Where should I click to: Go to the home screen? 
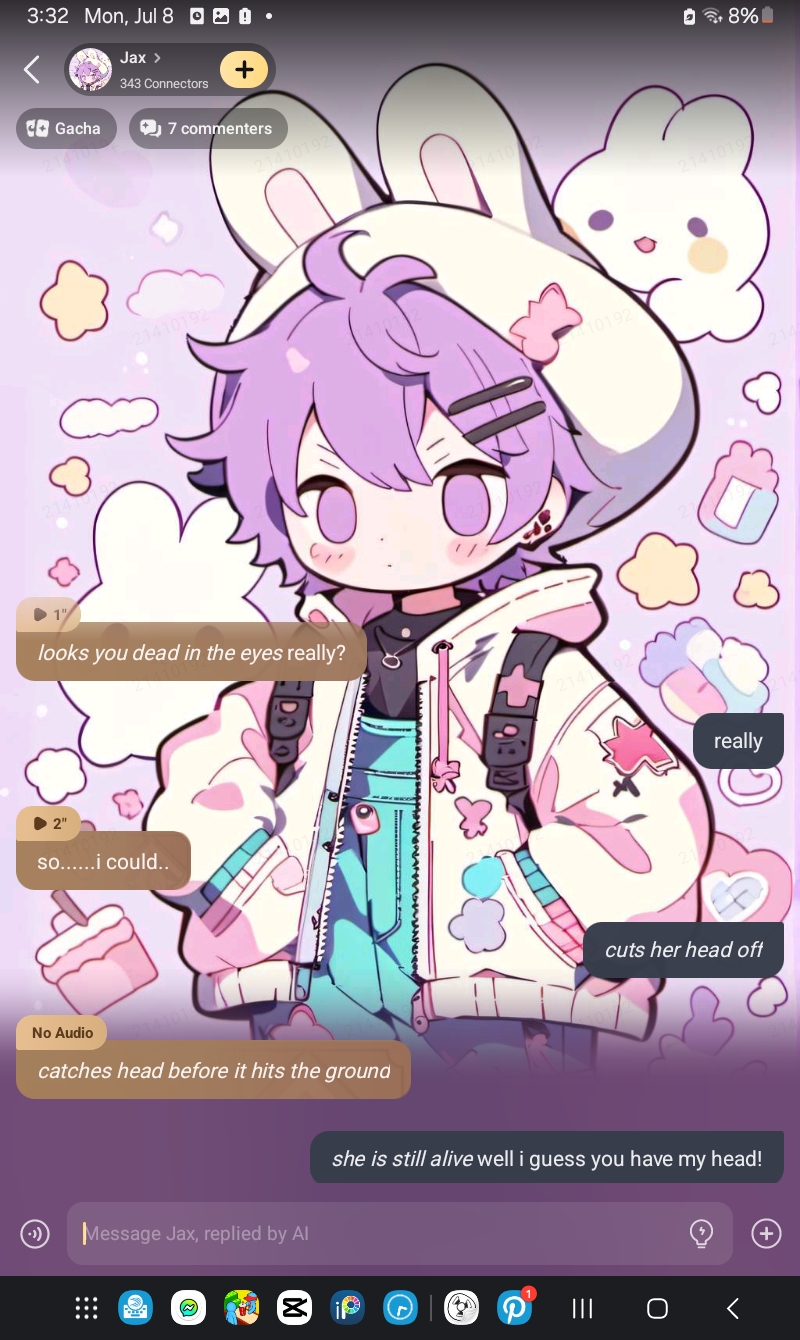(657, 1308)
